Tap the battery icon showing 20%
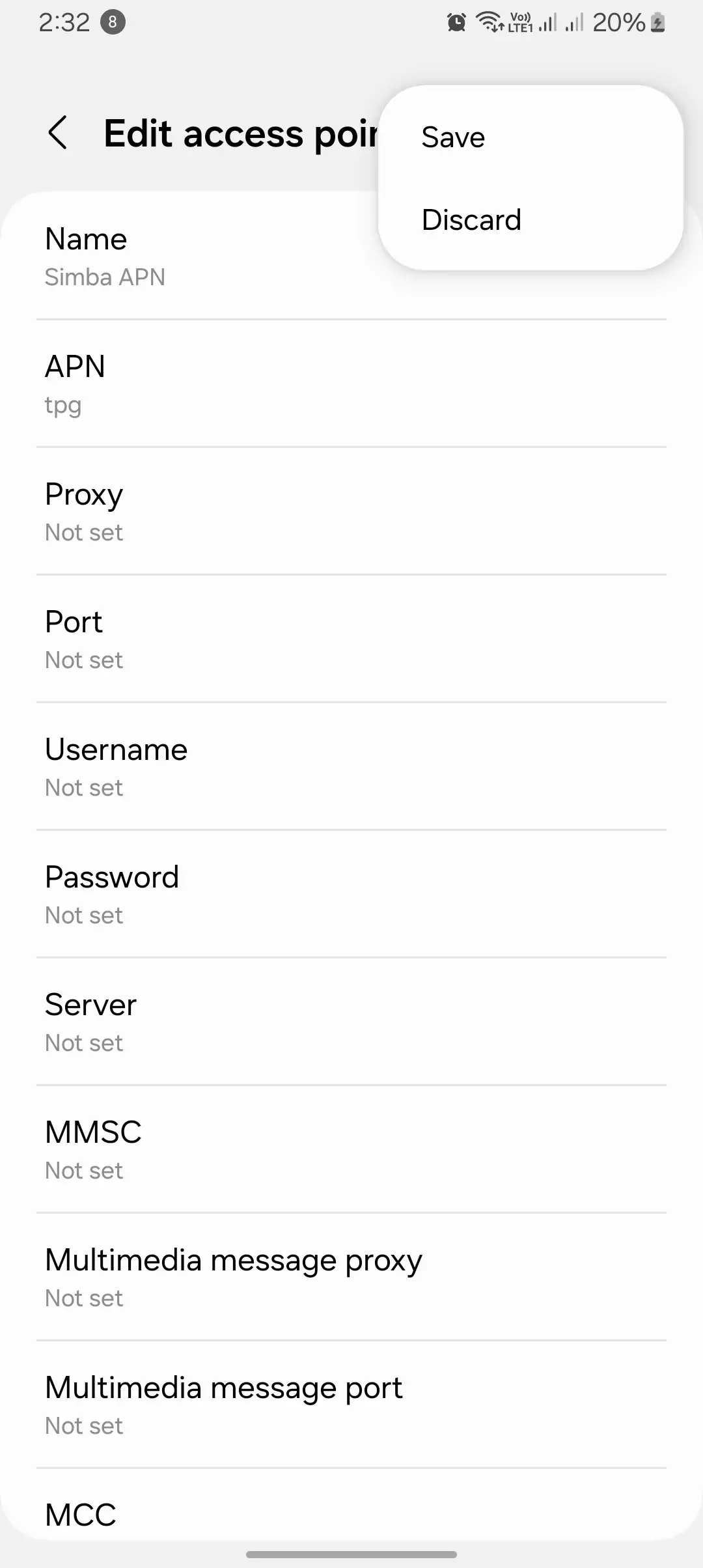Image resolution: width=703 pixels, height=1568 pixels. coord(659,23)
